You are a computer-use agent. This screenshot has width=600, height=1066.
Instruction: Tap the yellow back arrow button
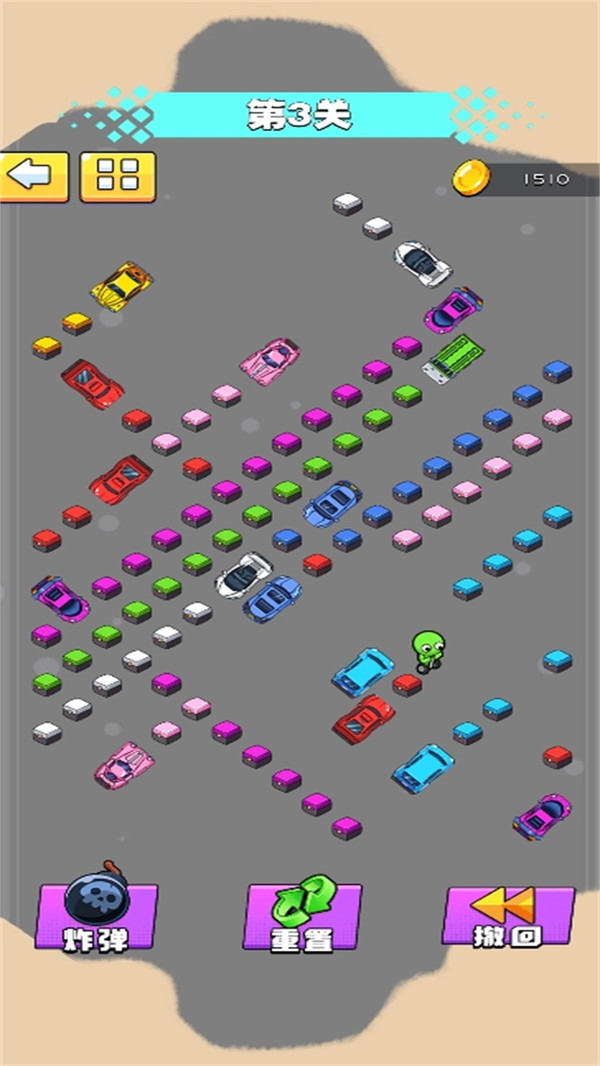33,177
